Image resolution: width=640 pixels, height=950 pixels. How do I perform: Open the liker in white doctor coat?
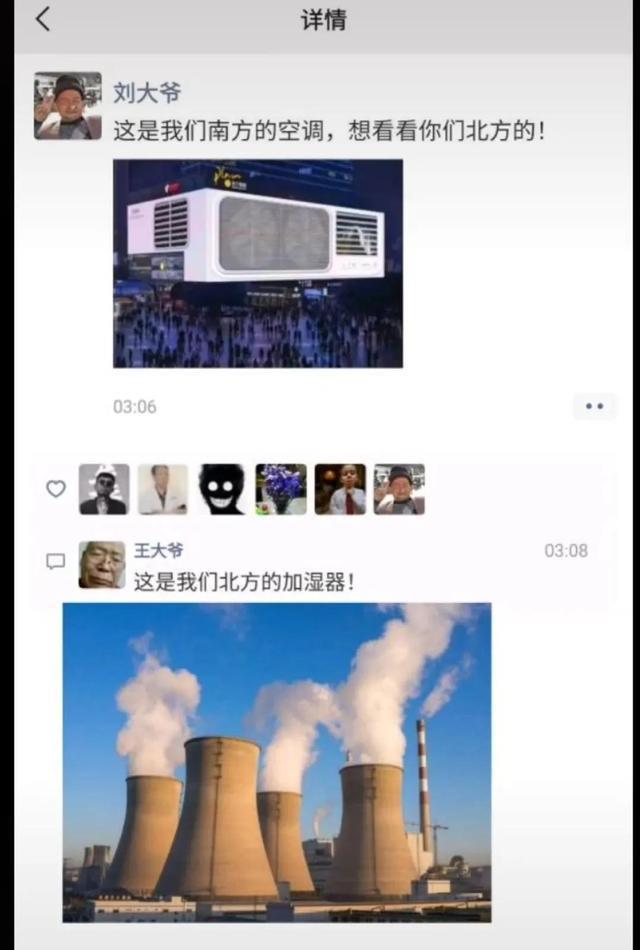(x=163, y=489)
